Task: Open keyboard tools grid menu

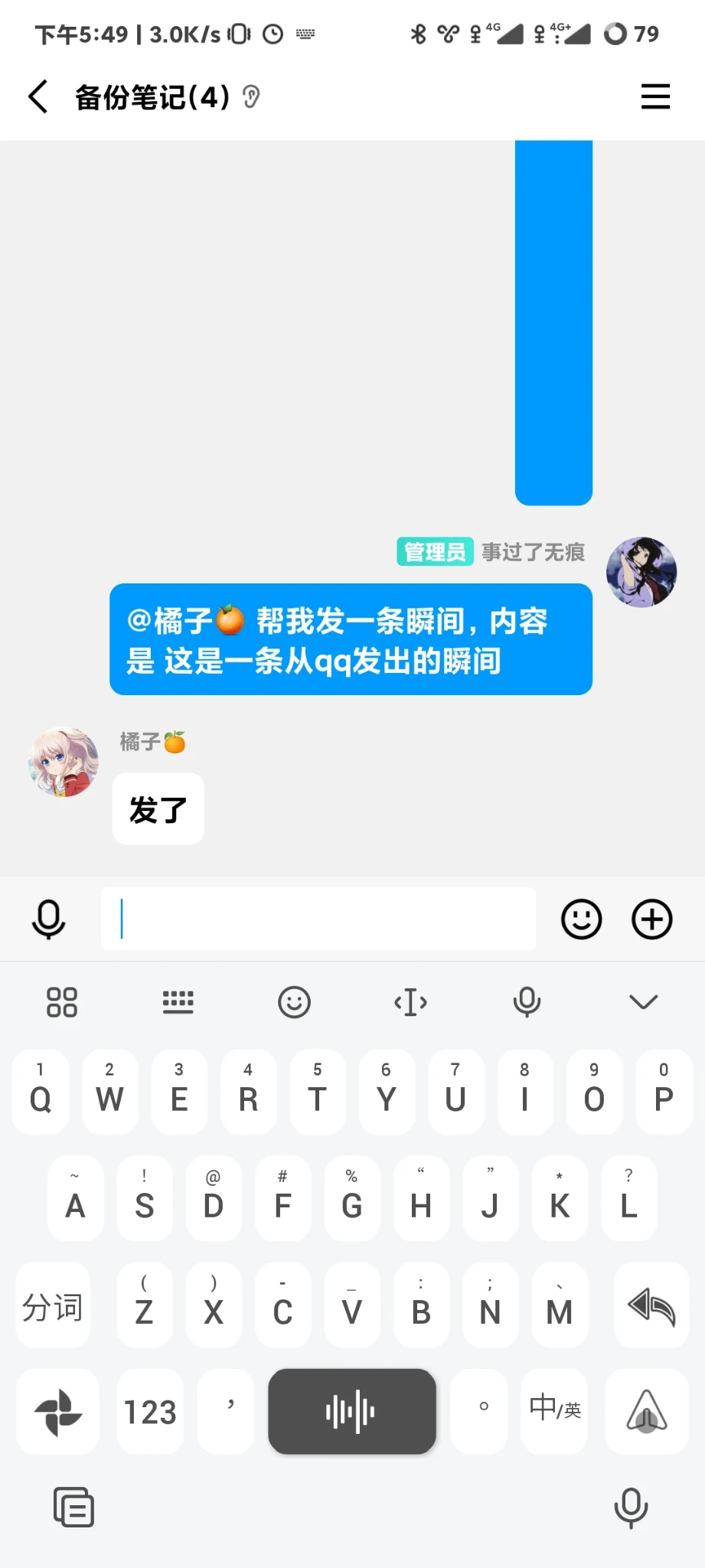Action: tap(62, 1002)
